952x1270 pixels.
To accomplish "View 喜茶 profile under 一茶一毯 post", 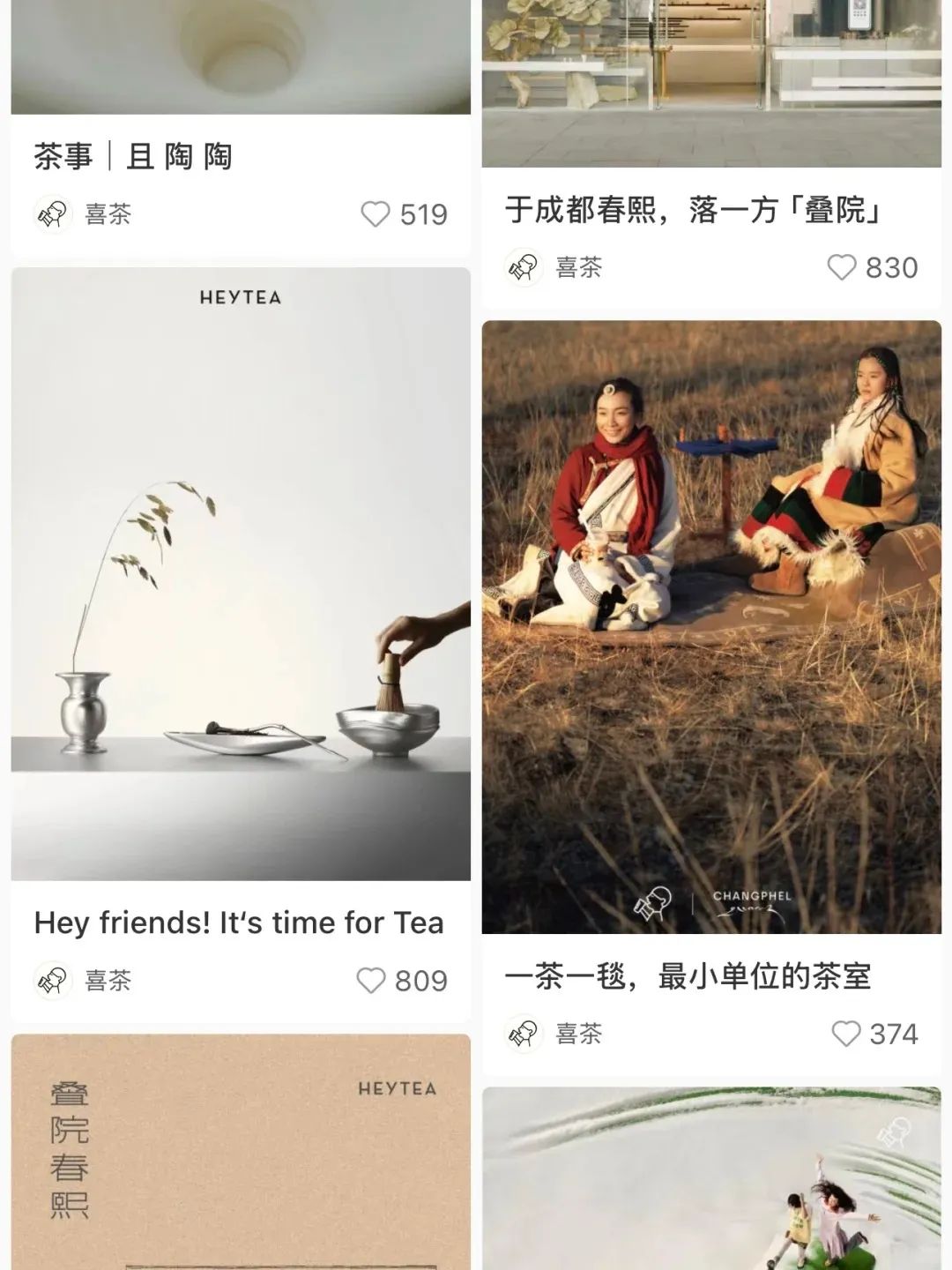I will (554, 1034).
